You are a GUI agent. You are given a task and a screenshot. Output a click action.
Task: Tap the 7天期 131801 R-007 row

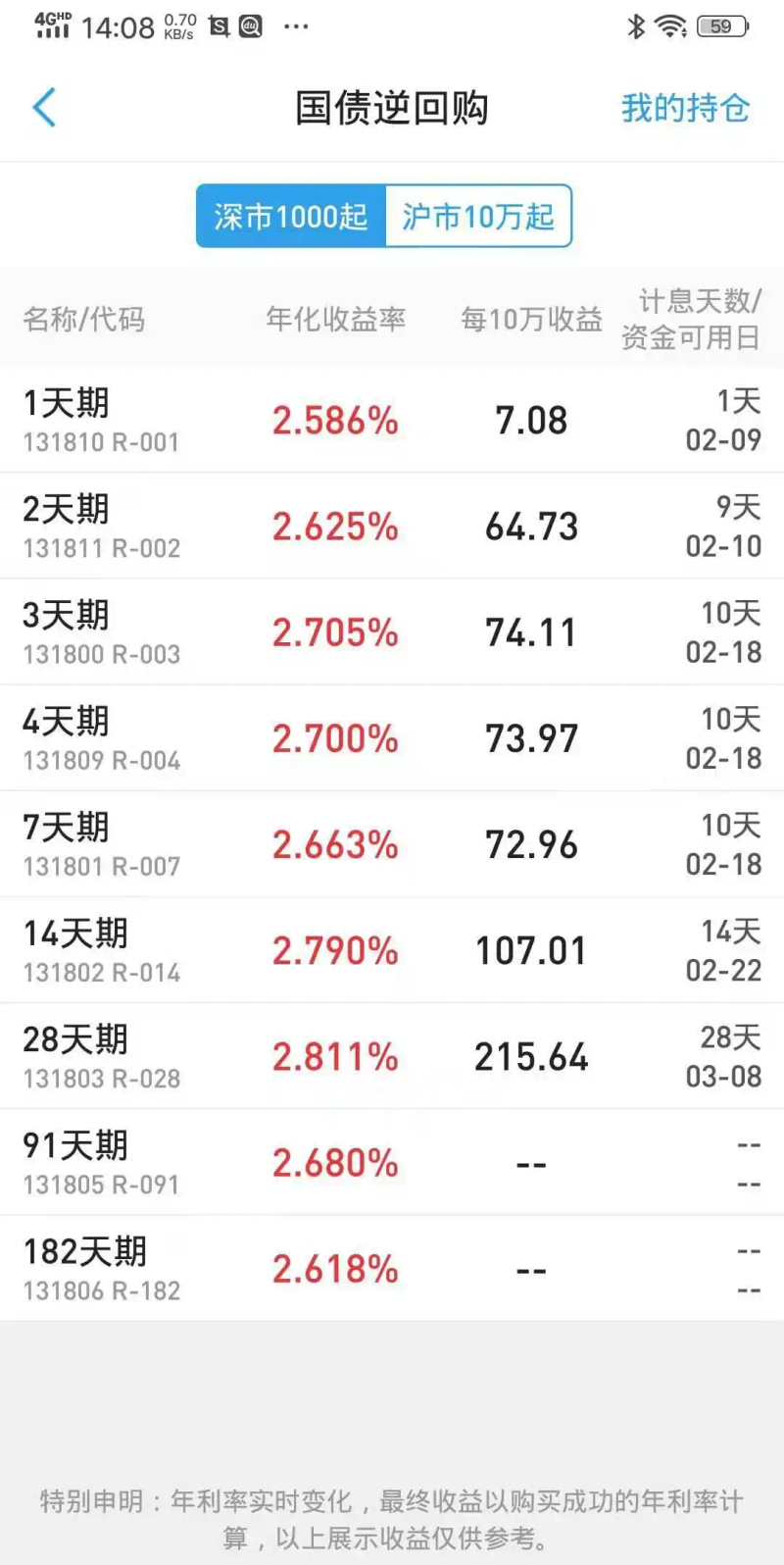coord(392,844)
